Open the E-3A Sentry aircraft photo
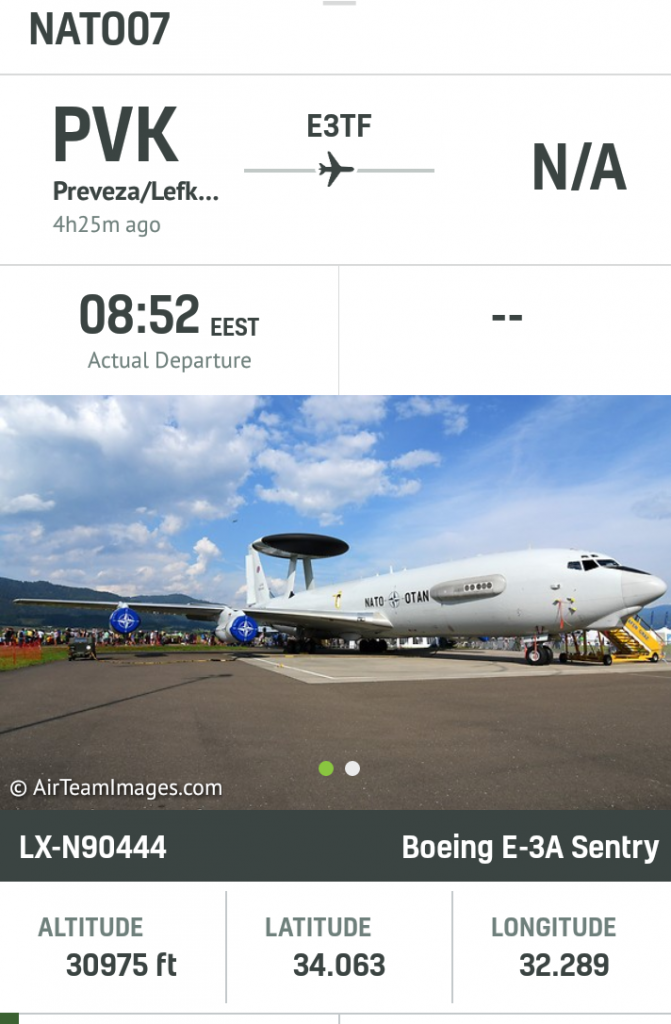 coord(335,600)
